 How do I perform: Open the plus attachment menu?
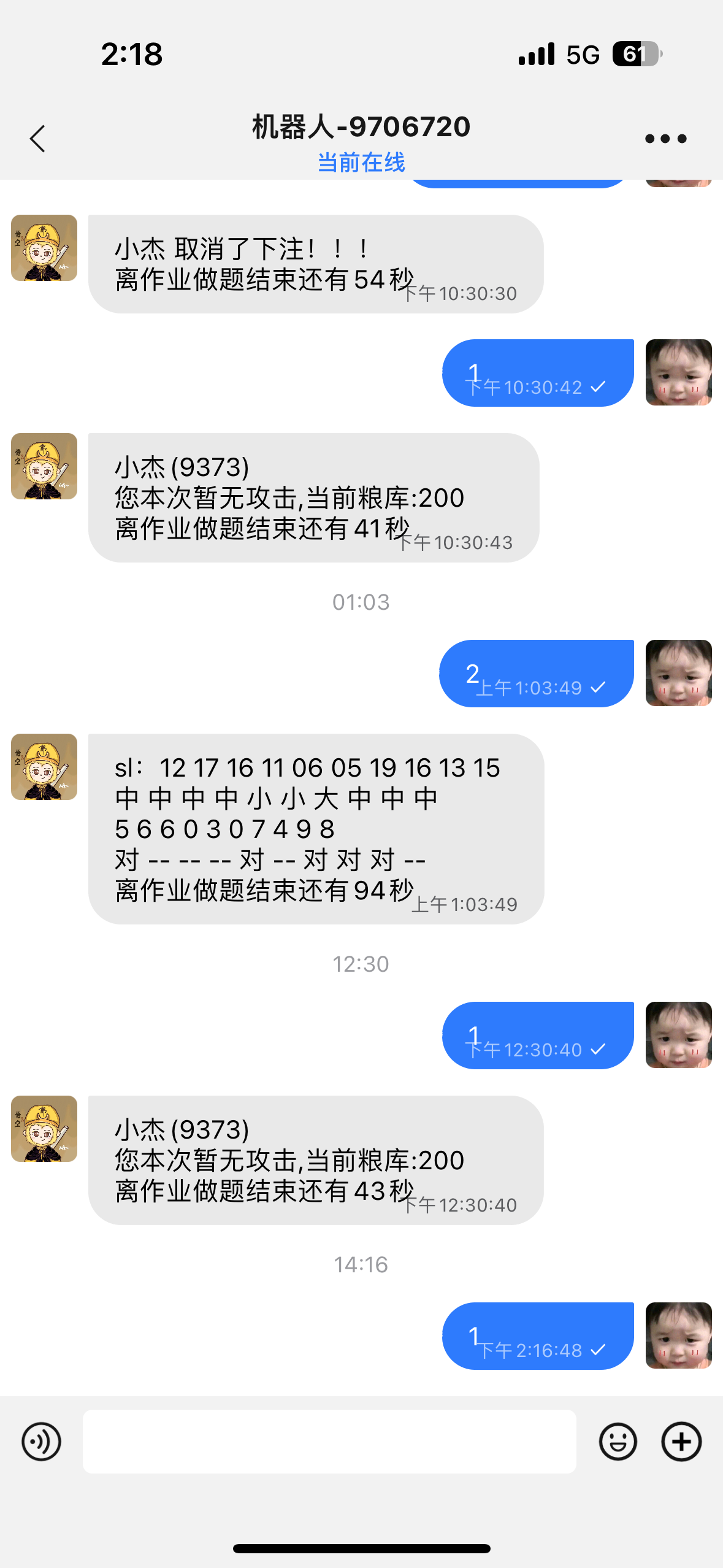(x=681, y=1441)
